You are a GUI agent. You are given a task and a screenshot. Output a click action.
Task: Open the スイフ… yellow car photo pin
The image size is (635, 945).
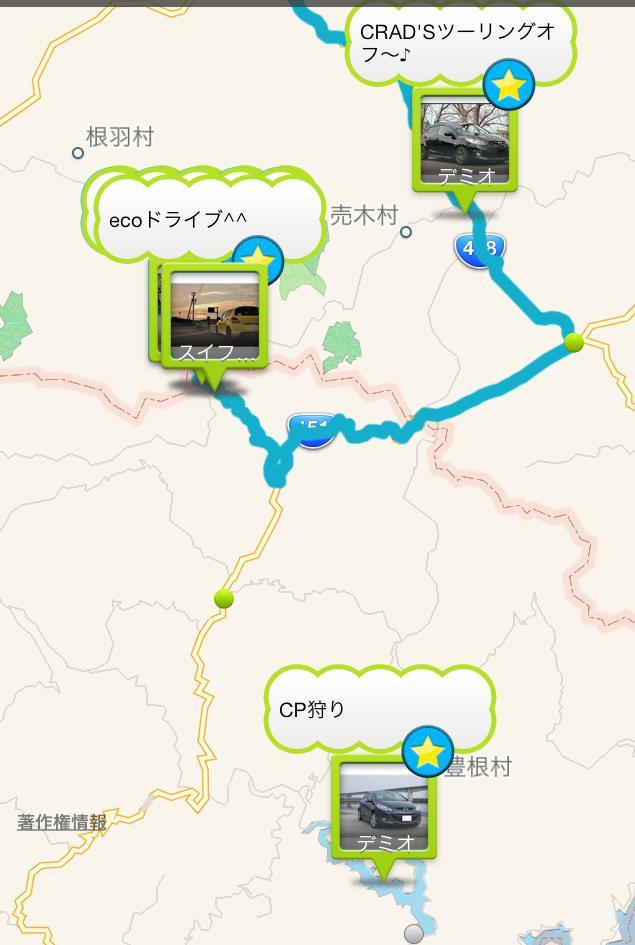click(x=215, y=318)
